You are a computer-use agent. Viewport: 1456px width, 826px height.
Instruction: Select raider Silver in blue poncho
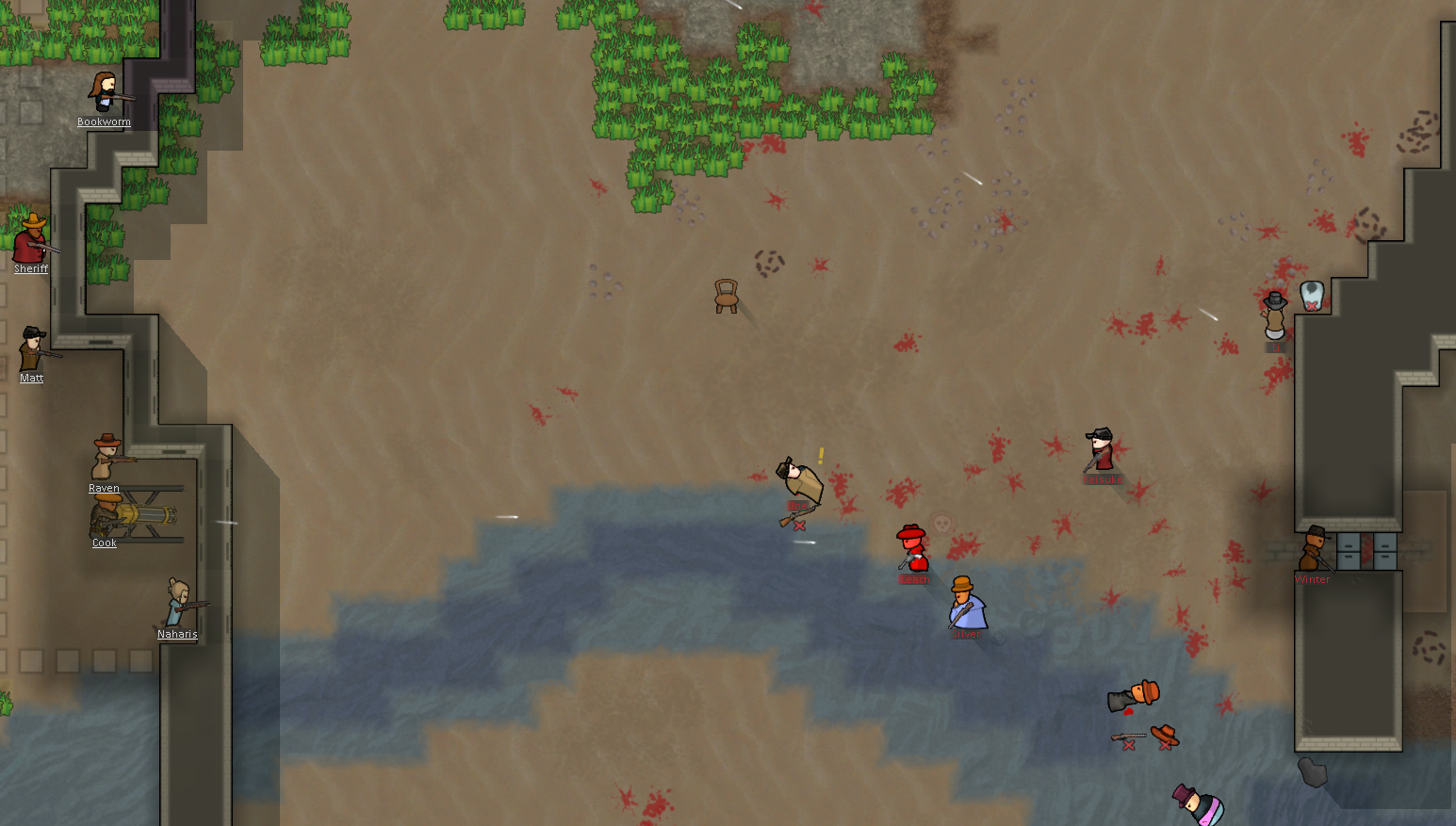(965, 604)
